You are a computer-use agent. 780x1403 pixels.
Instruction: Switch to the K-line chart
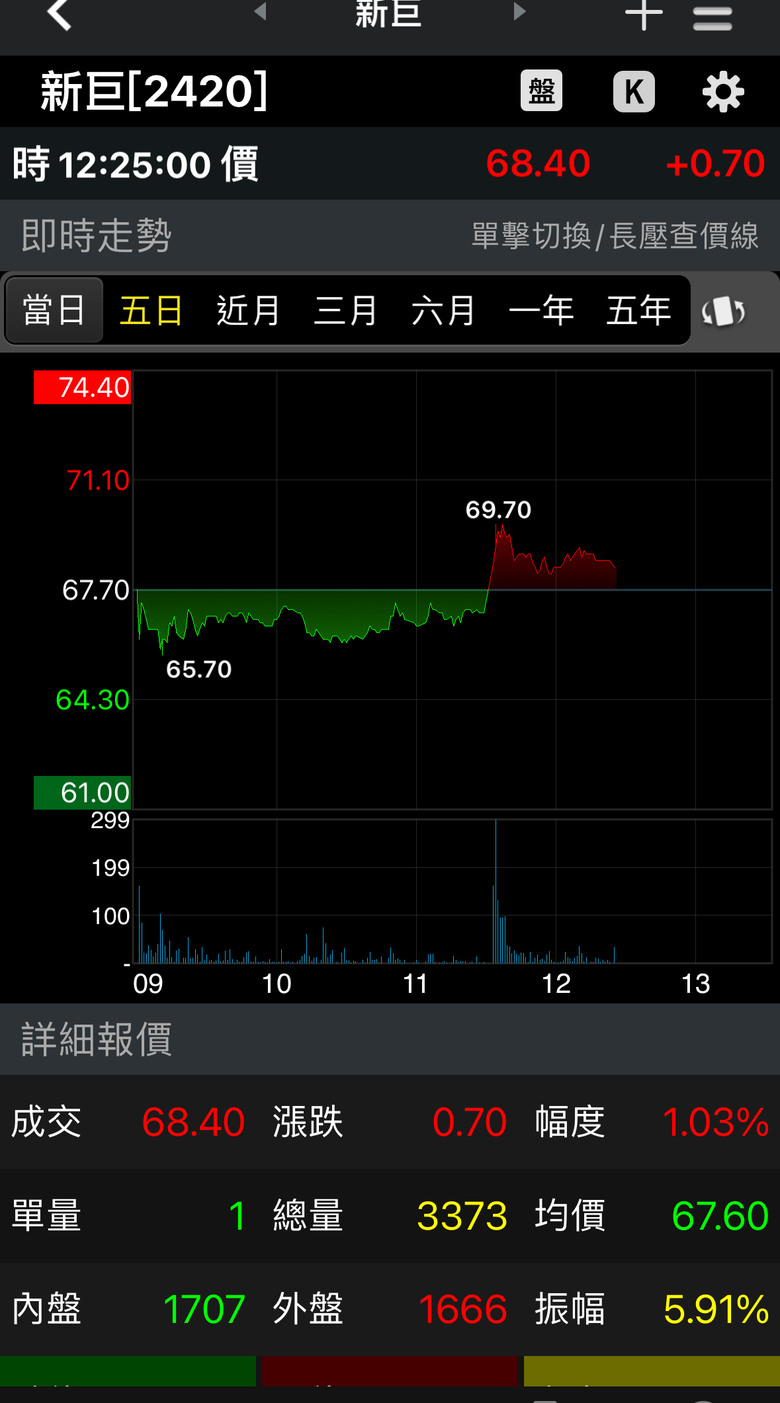pyautogui.click(x=633, y=92)
